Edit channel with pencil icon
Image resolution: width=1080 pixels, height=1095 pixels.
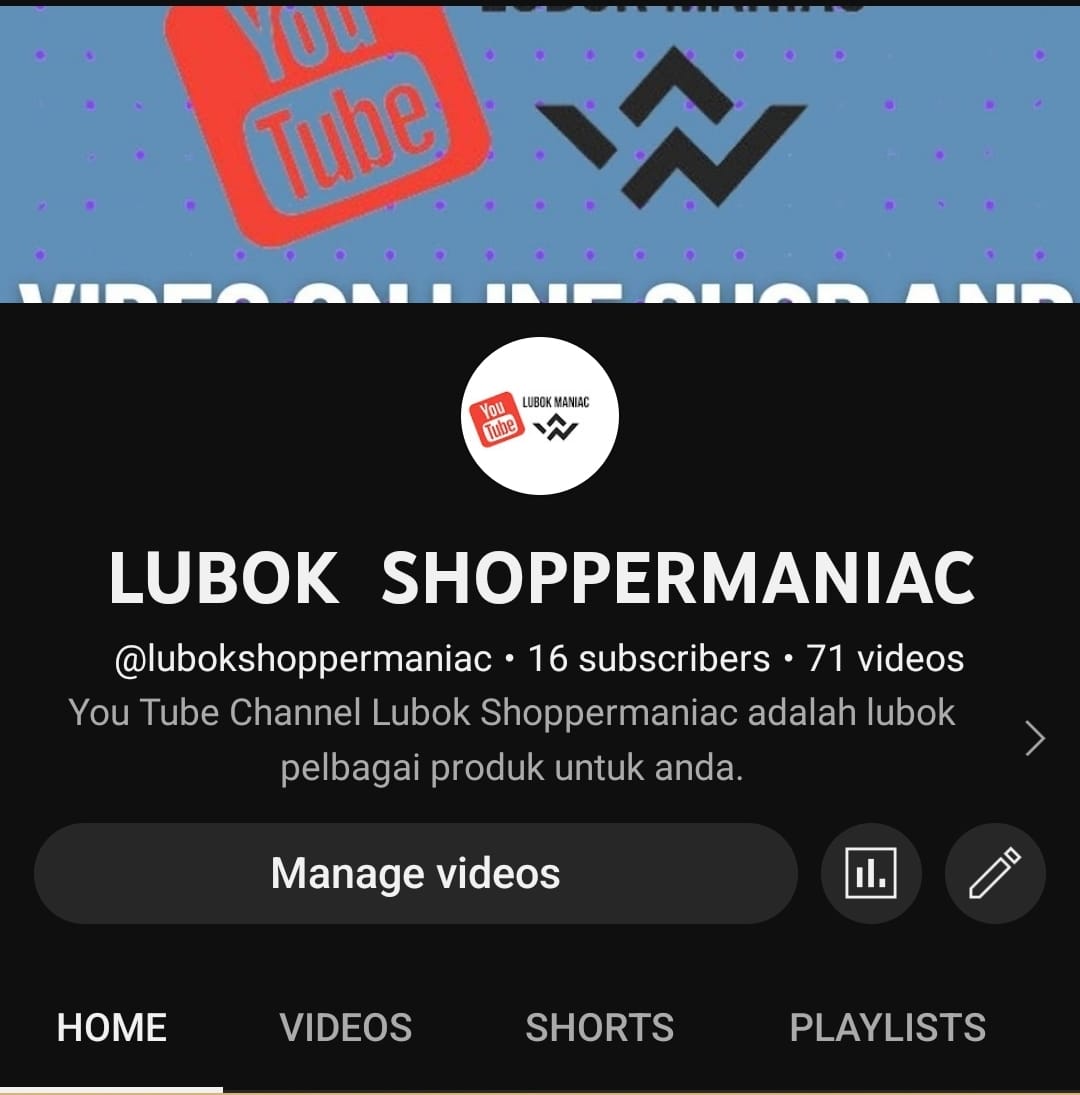click(995, 874)
